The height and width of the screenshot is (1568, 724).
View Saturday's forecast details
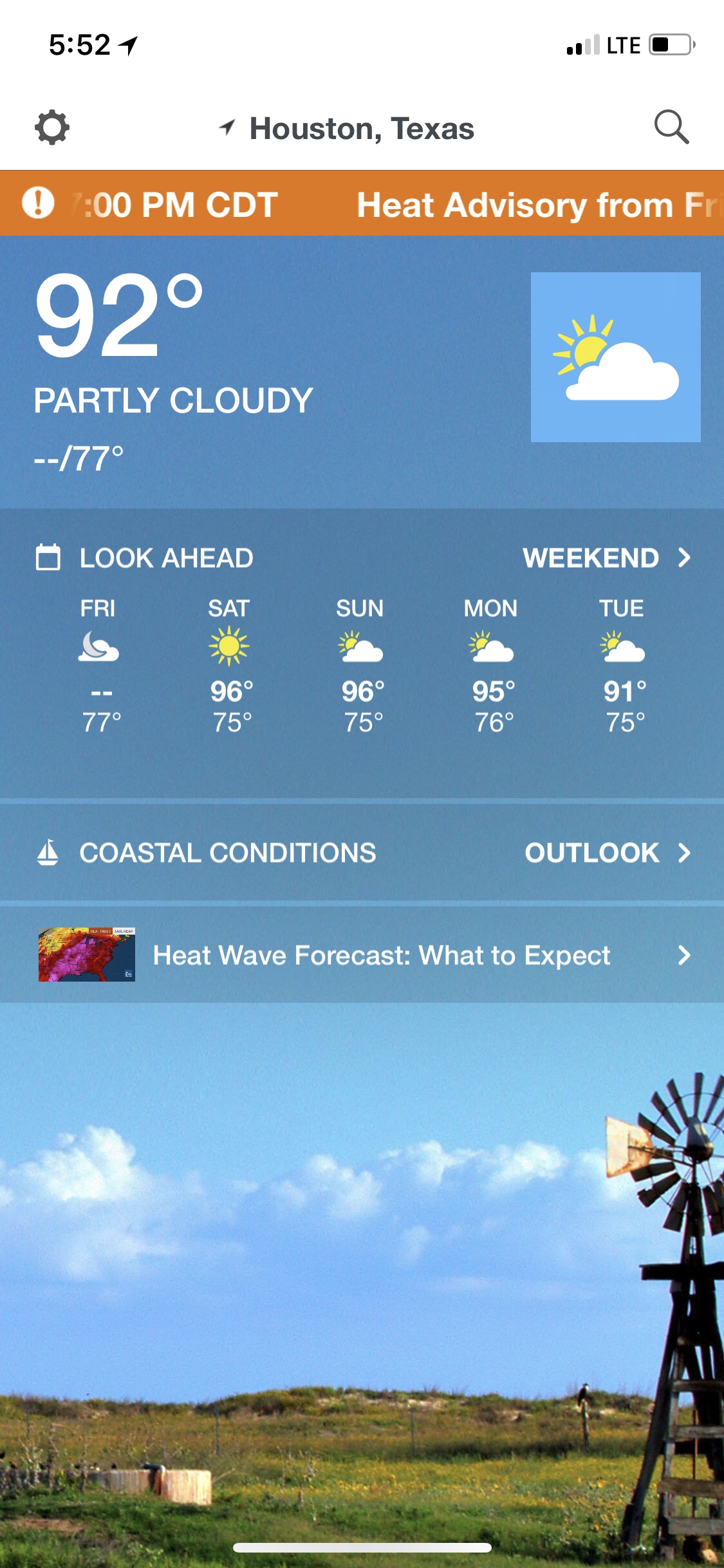coord(230,666)
